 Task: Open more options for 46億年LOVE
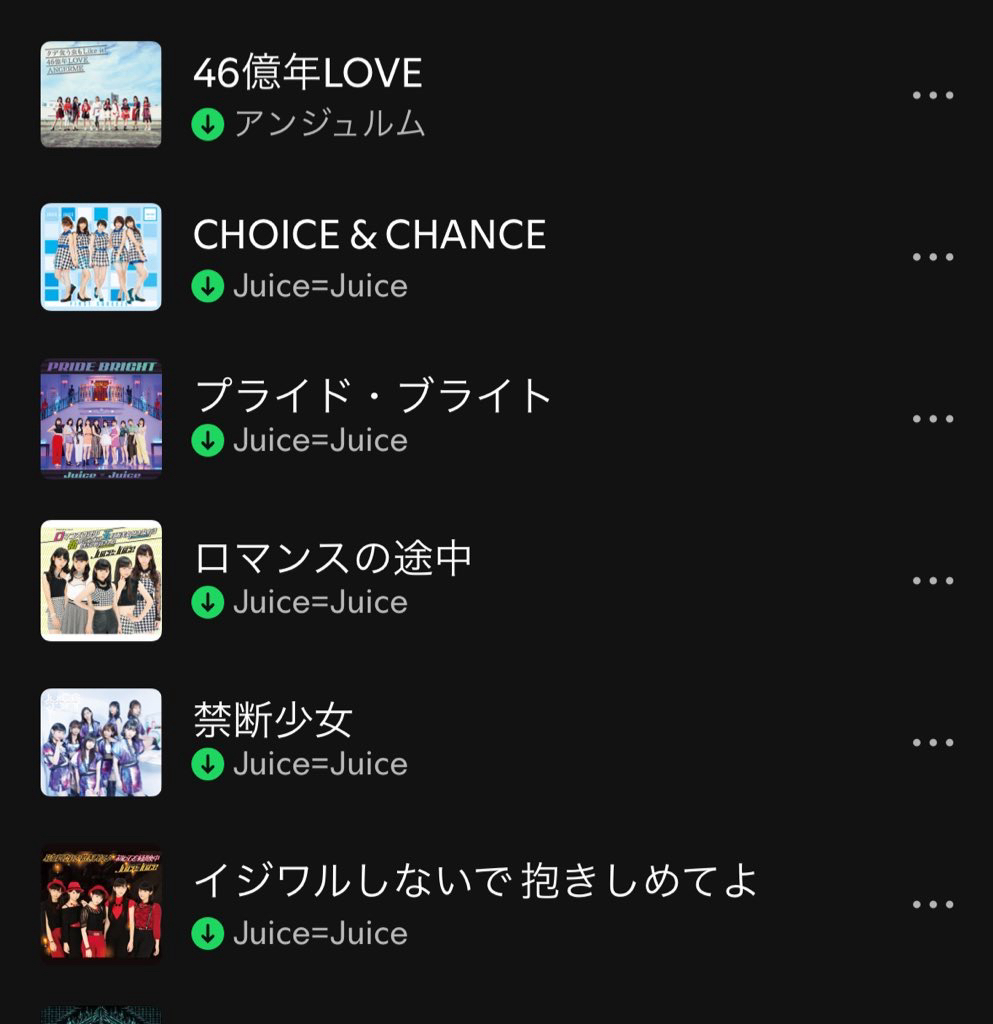pyautogui.click(x=932, y=96)
